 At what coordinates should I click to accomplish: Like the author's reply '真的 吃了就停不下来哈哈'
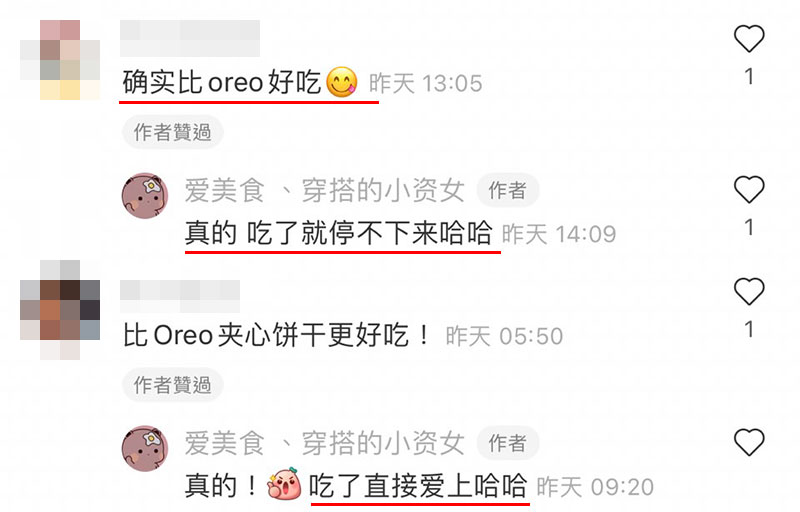(749, 190)
